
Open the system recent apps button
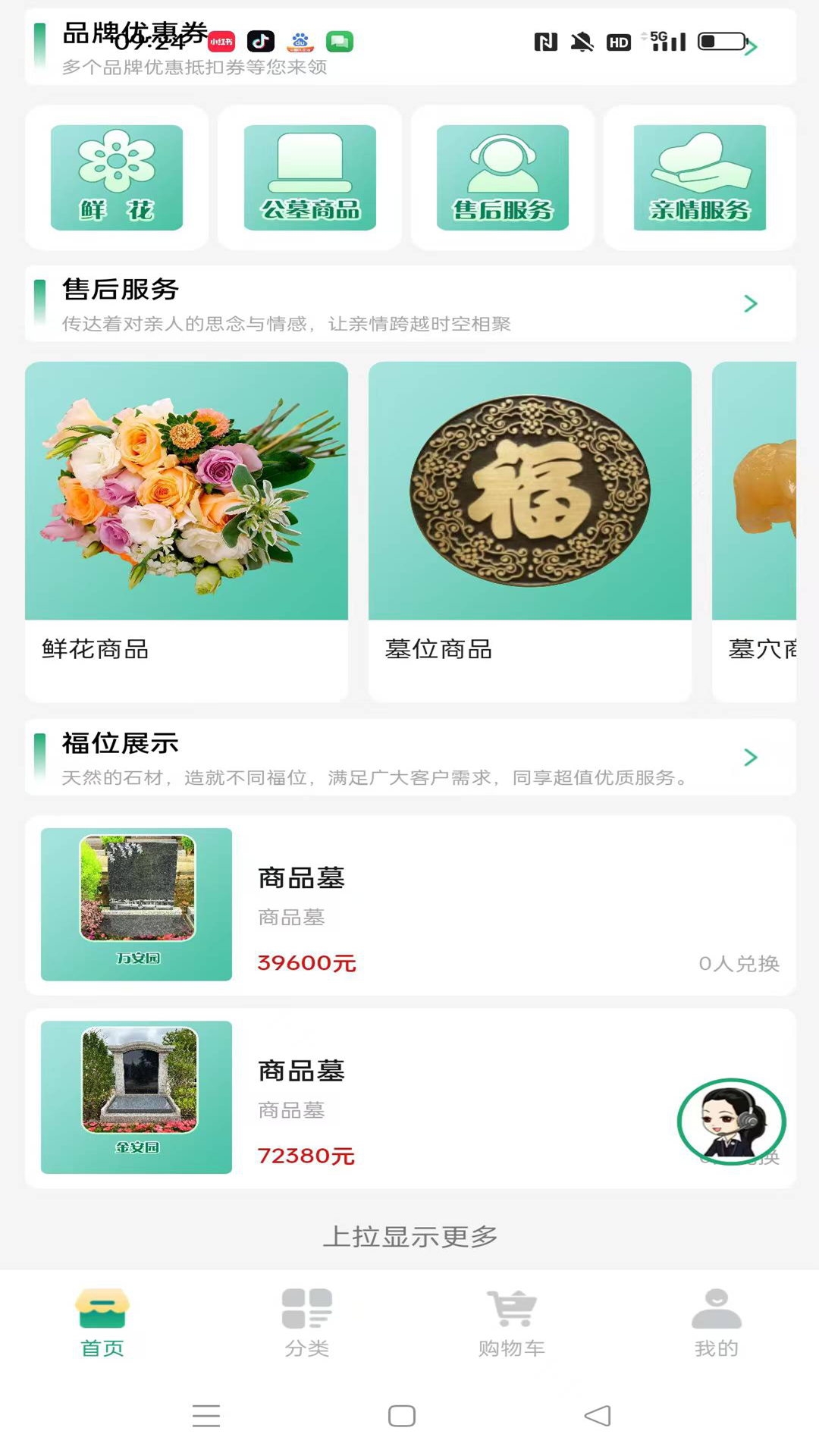tap(206, 1416)
